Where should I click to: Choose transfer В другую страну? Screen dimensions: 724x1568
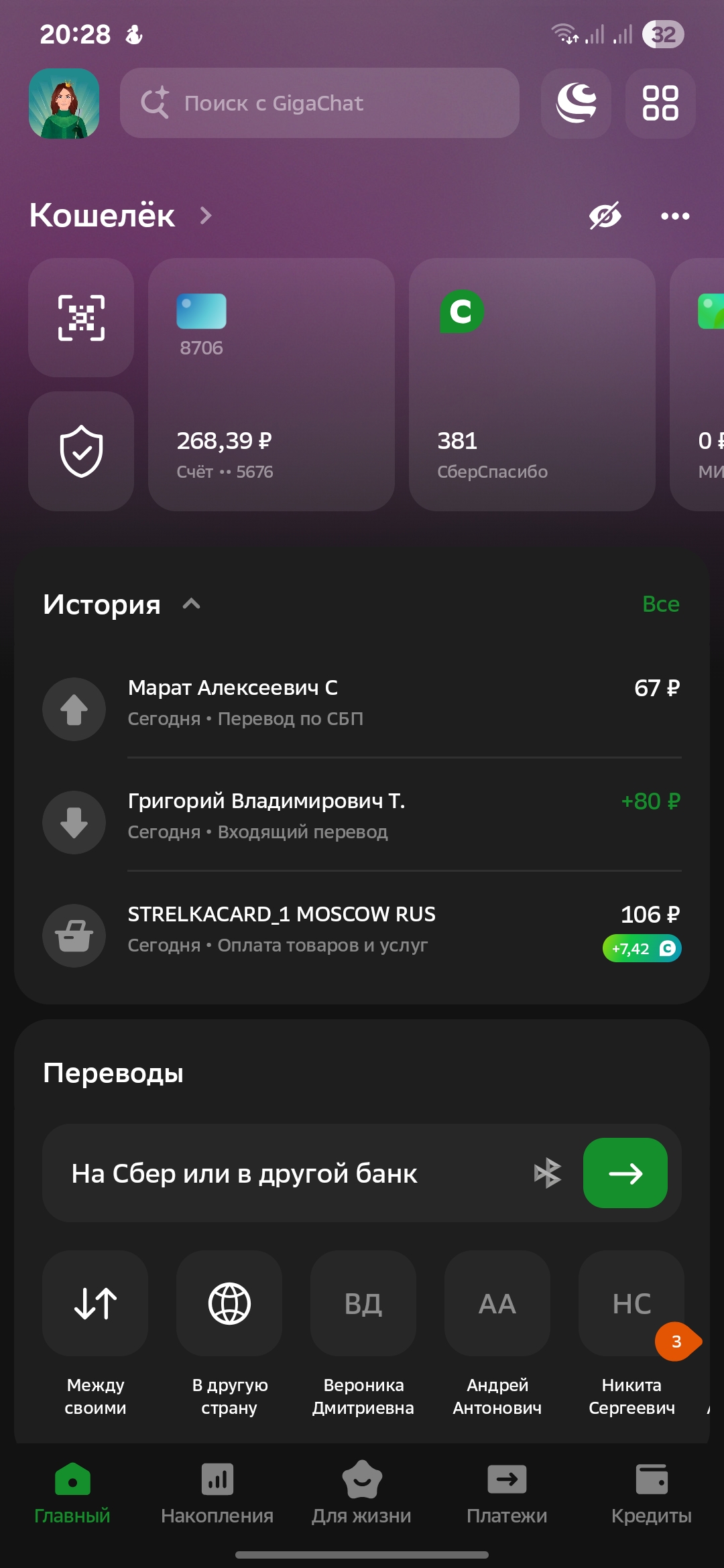click(x=229, y=1304)
